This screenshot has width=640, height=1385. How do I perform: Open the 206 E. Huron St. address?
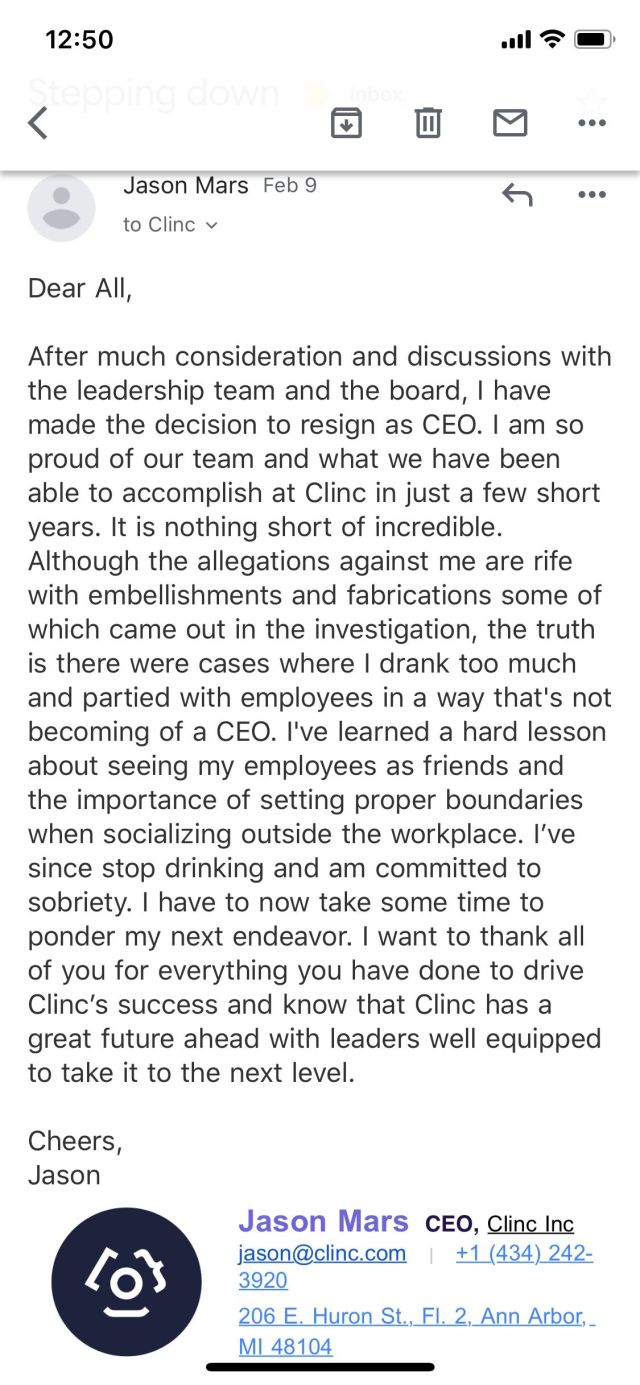[416, 1331]
